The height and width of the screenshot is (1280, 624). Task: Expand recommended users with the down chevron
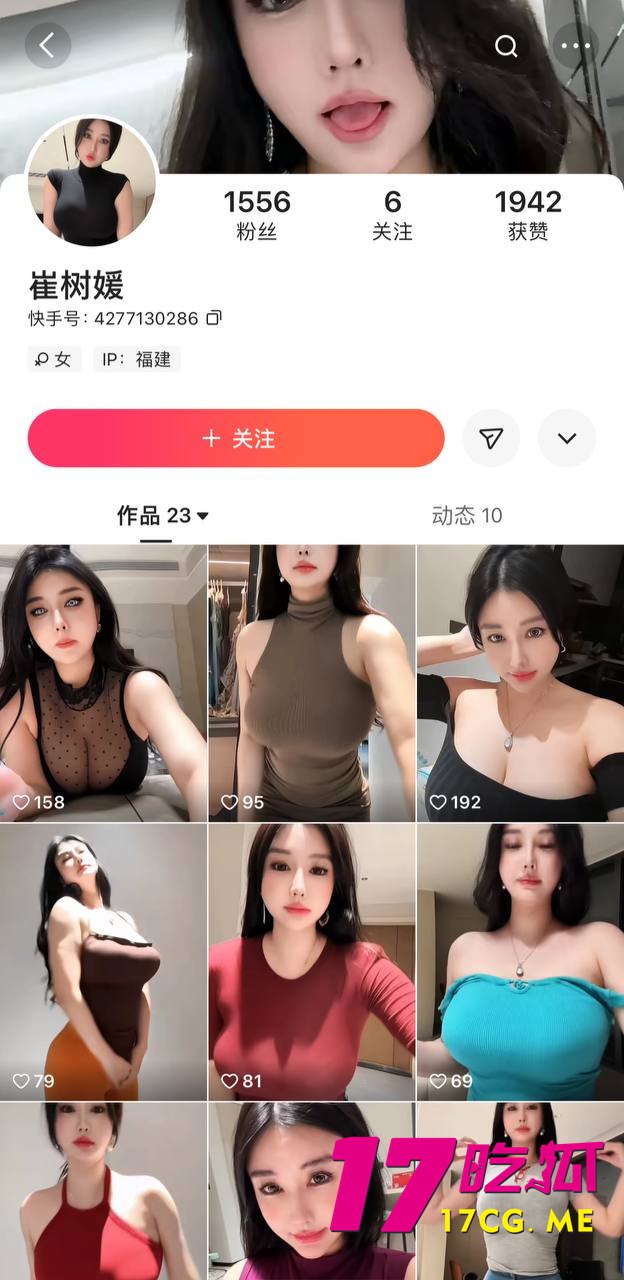567,438
